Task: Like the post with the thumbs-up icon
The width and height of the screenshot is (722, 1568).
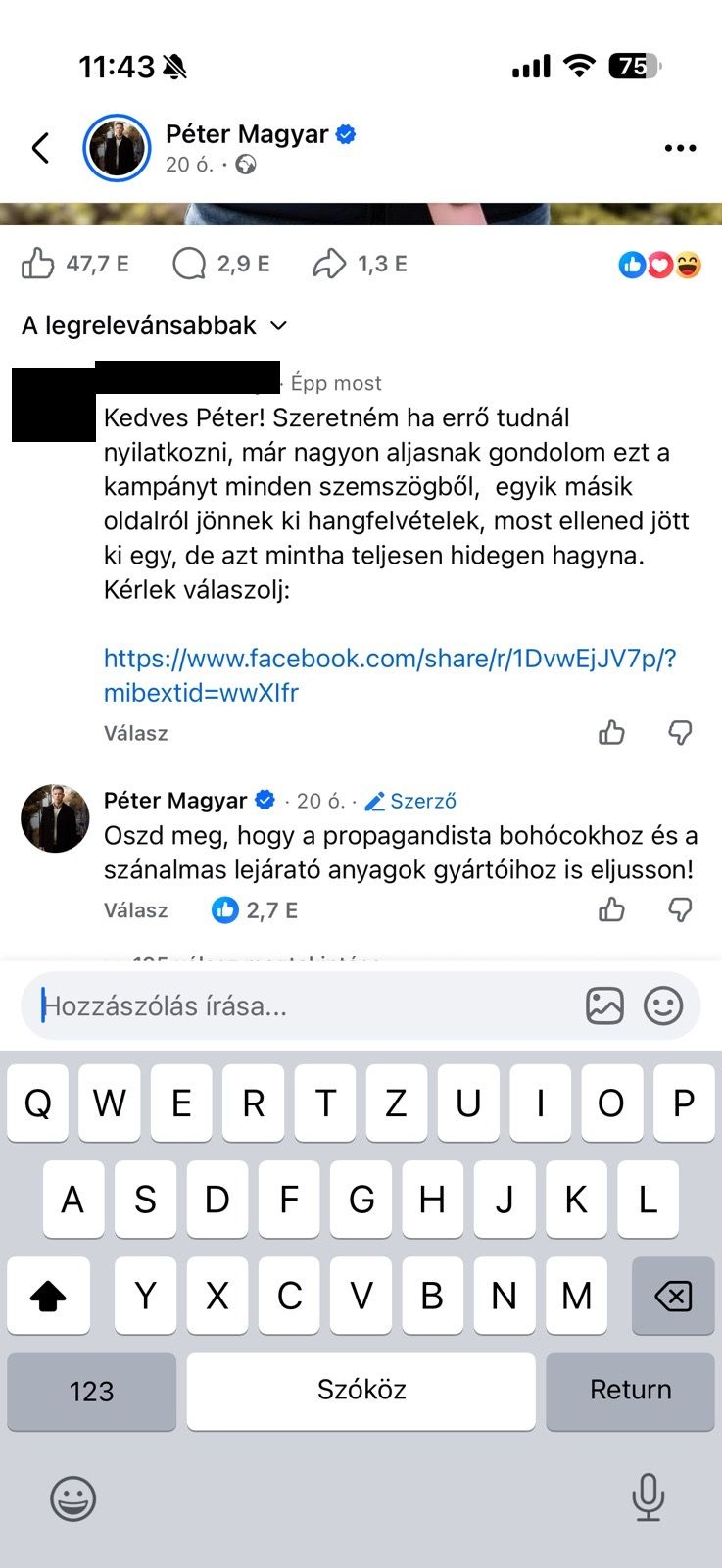Action: click(38, 264)
